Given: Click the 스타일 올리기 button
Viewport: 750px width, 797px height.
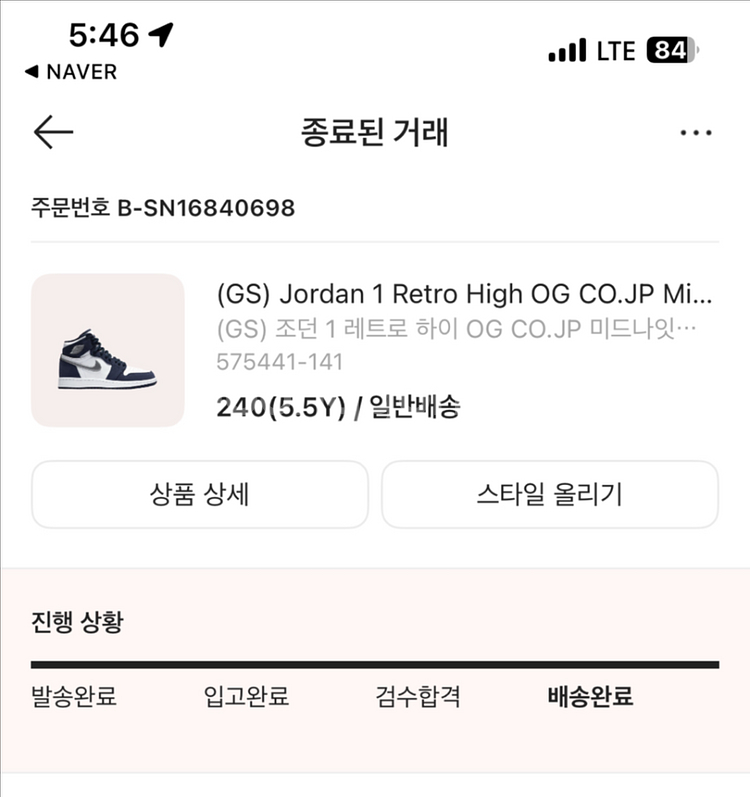Looking at the screenshot, I should [550, 492].
